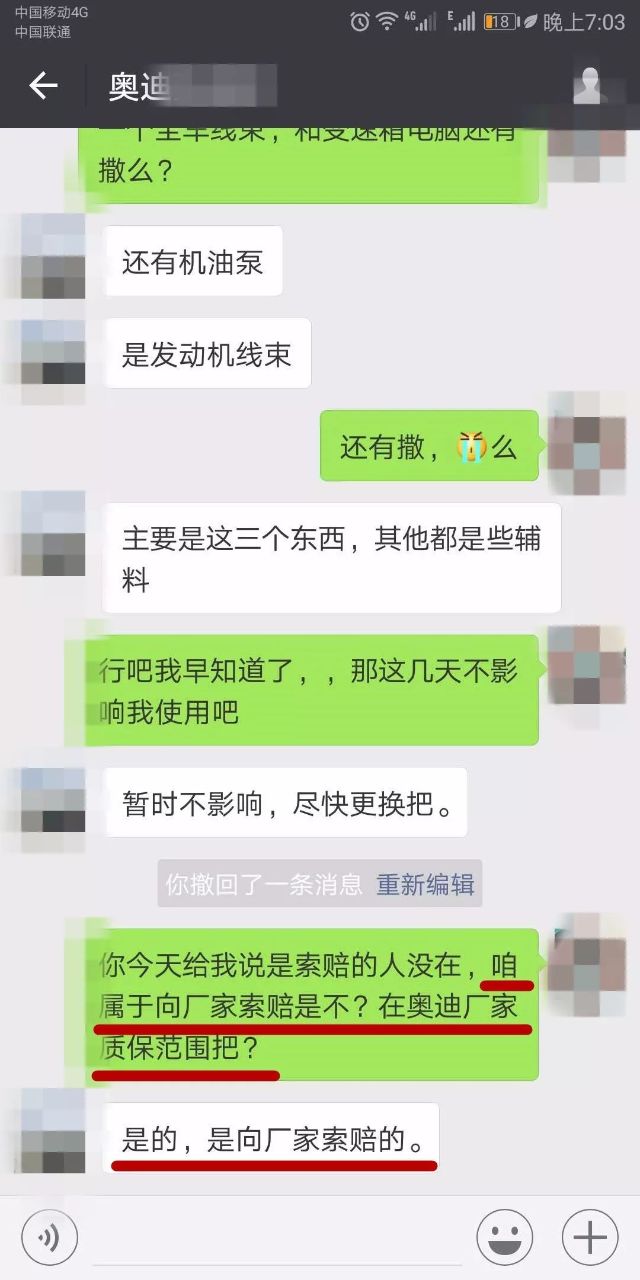Open the emoji sticker panel
The image size is (640, 1280).
tap(505, 1238)
